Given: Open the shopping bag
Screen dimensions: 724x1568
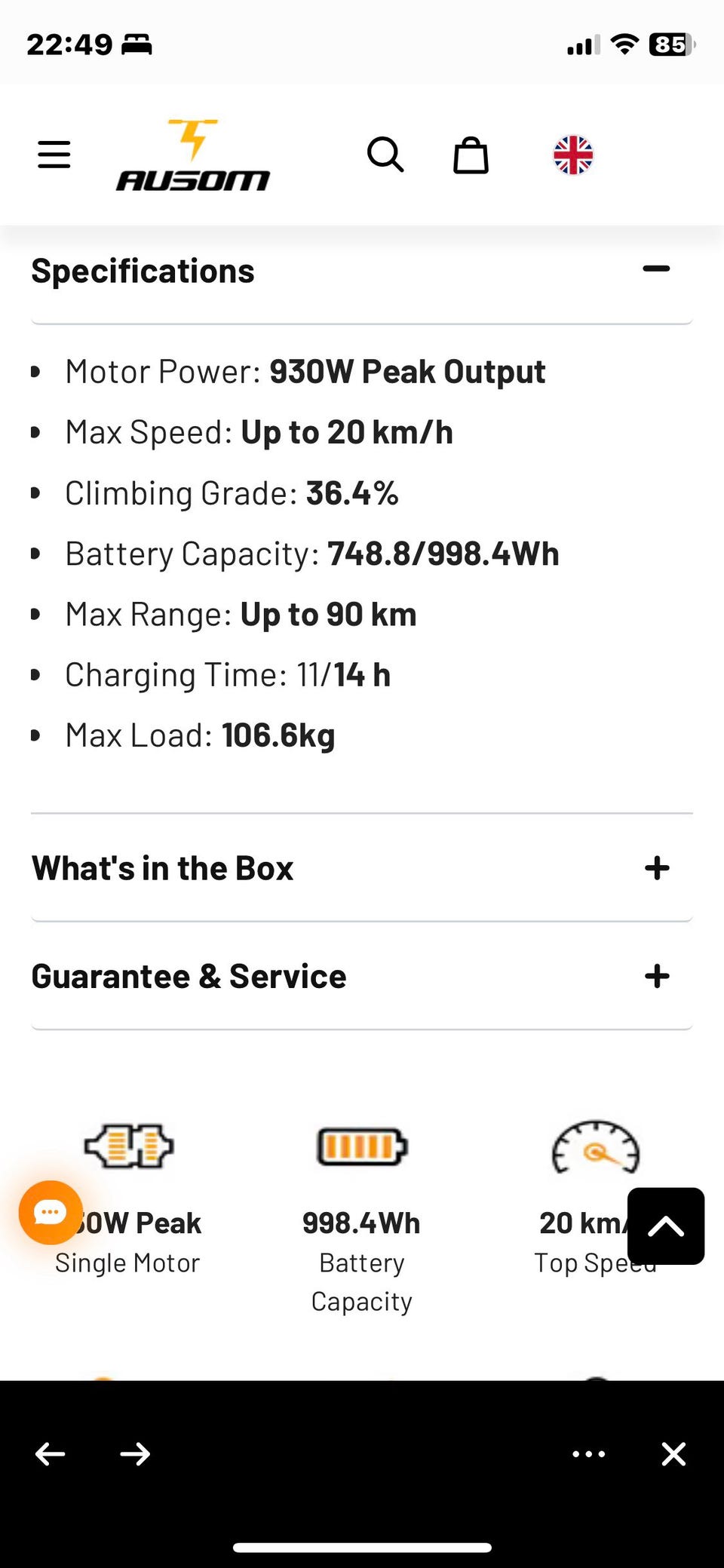Looking at the screenshot, I should pyautogui.click(x=471, y=155).
